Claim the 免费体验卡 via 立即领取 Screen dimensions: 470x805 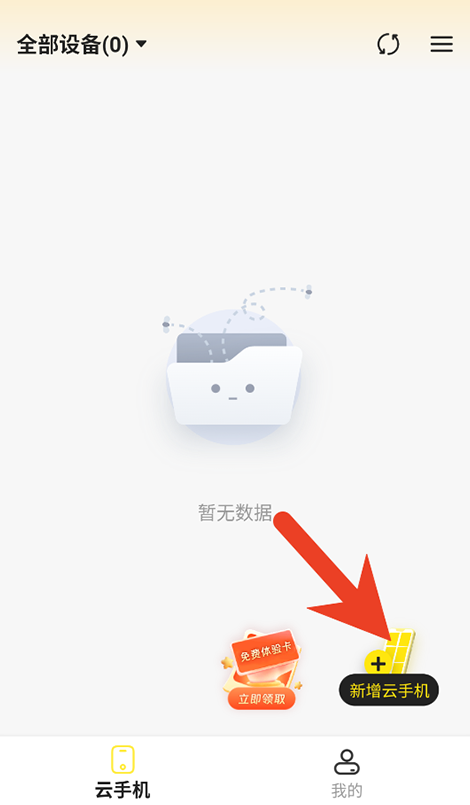point(262,699)
